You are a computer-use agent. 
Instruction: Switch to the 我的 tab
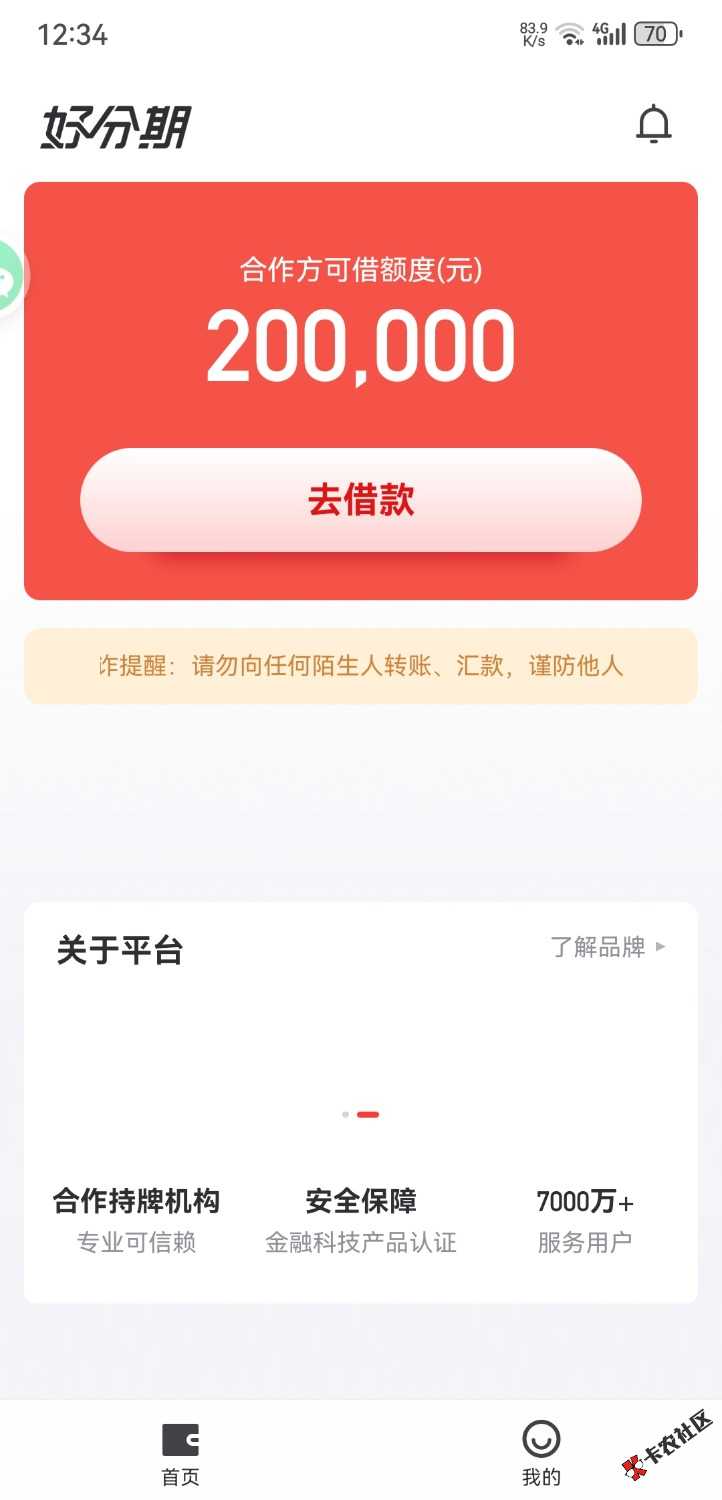pyautogui.click(x=541, y=1453)
